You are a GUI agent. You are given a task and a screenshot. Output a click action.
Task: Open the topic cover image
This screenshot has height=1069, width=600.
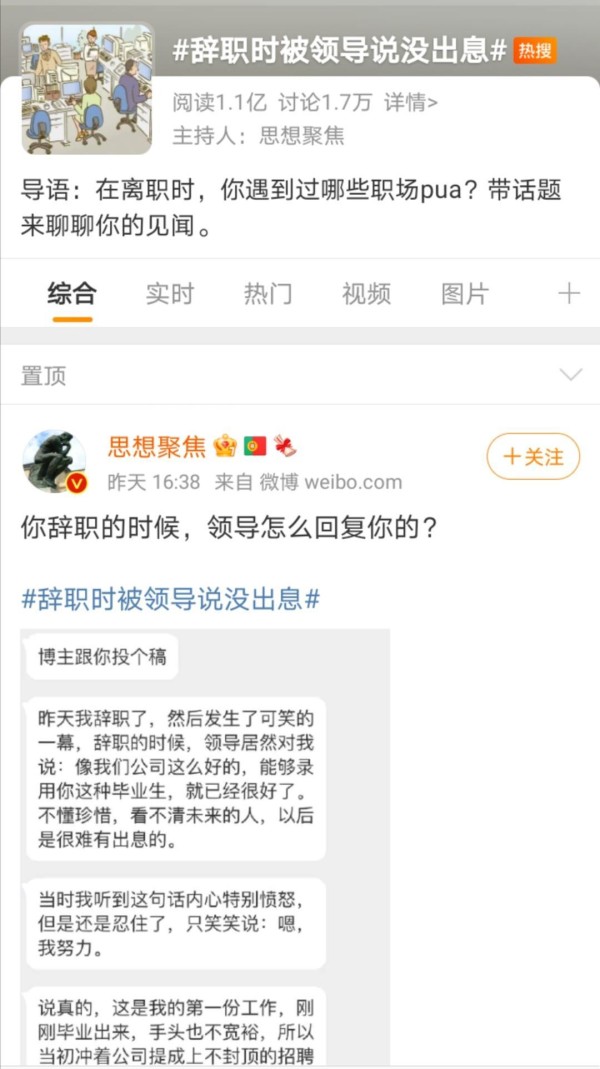(87, 88)
